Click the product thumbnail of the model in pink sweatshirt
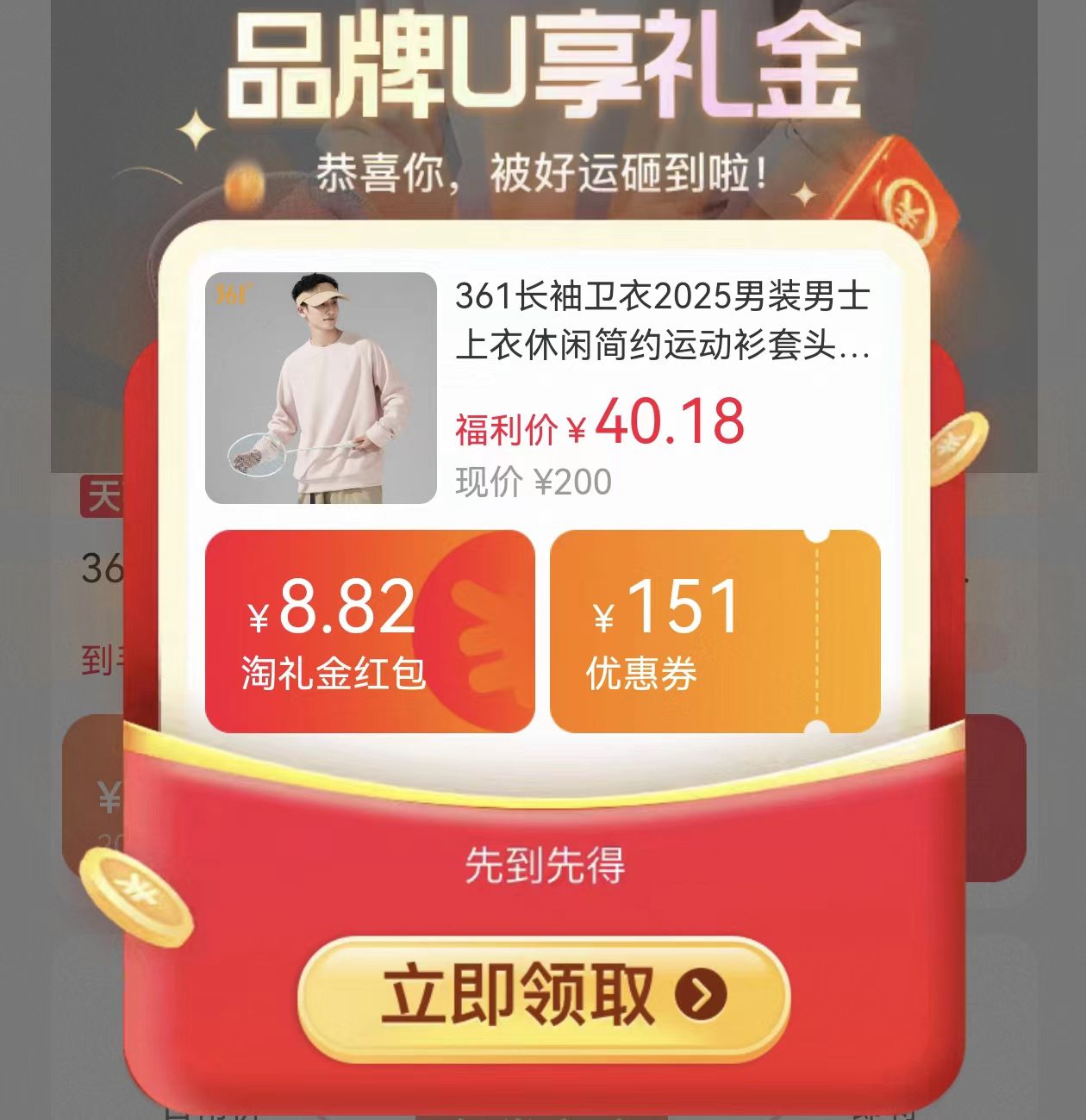The height and width of the screenshot is (1120, 1086). click(321, 388)
